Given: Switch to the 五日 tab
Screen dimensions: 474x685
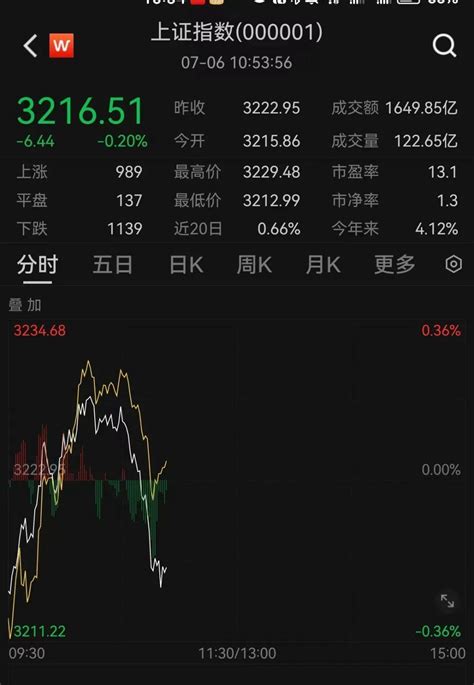Looking at the screenshot, I should [x=113, y=265].
